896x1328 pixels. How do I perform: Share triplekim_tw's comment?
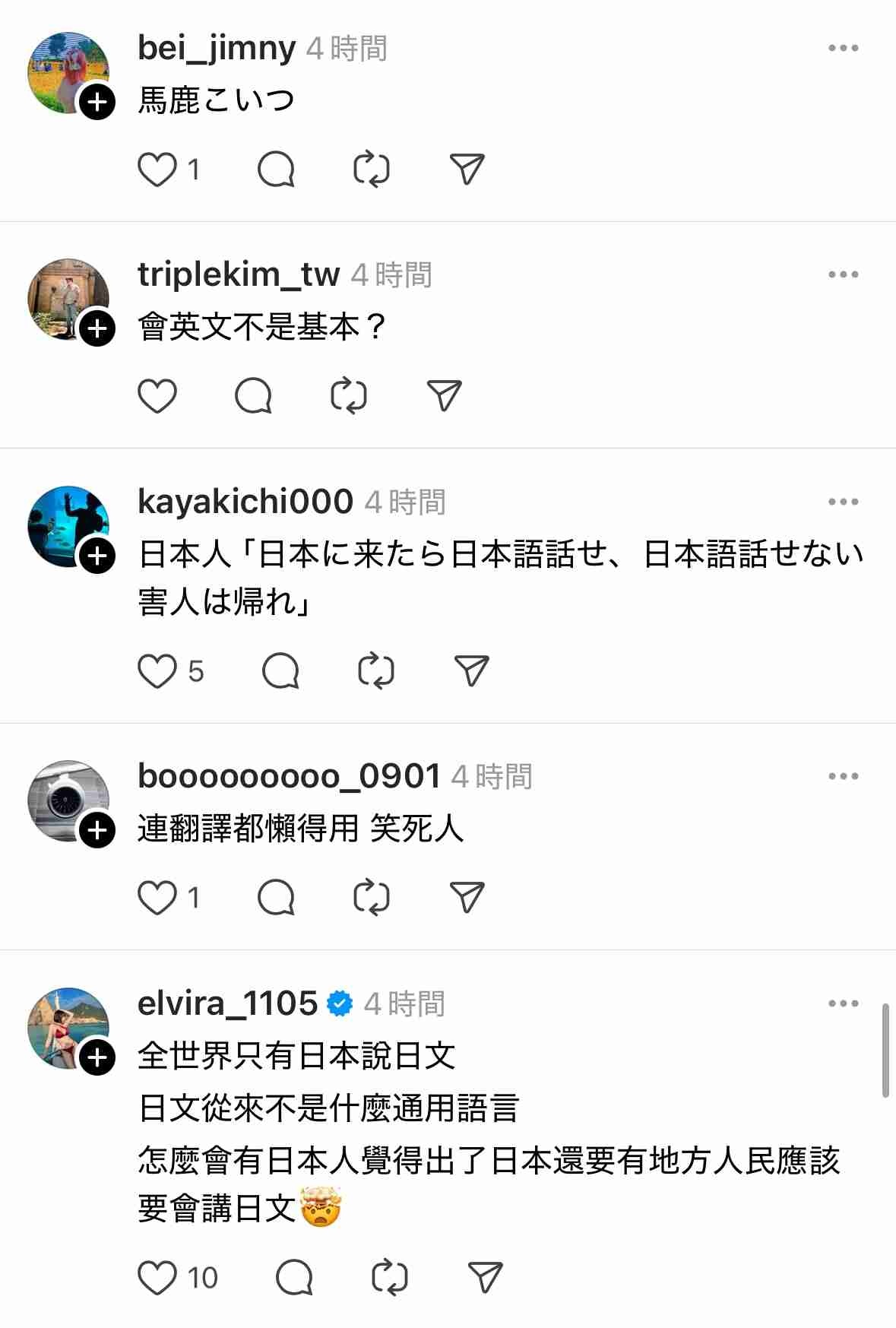445,396
